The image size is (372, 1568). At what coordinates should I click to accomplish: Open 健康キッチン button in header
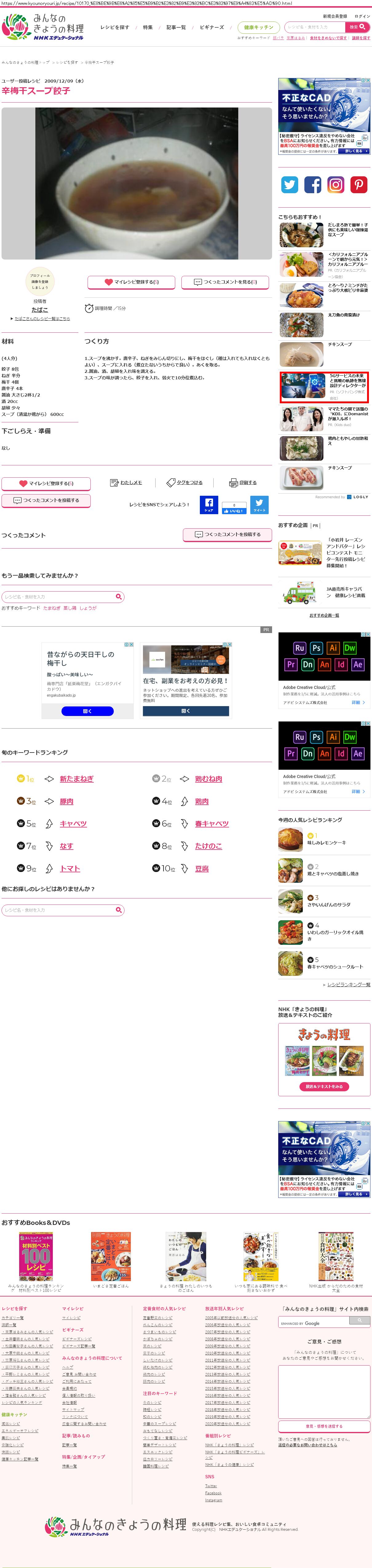[258, 27]
